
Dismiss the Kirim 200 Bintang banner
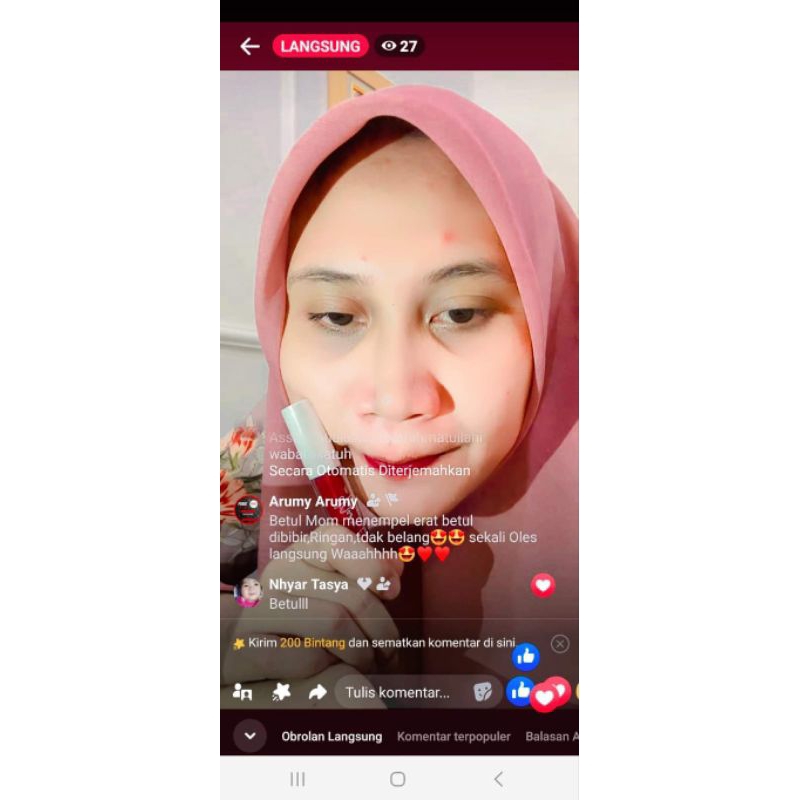(560, 644)
